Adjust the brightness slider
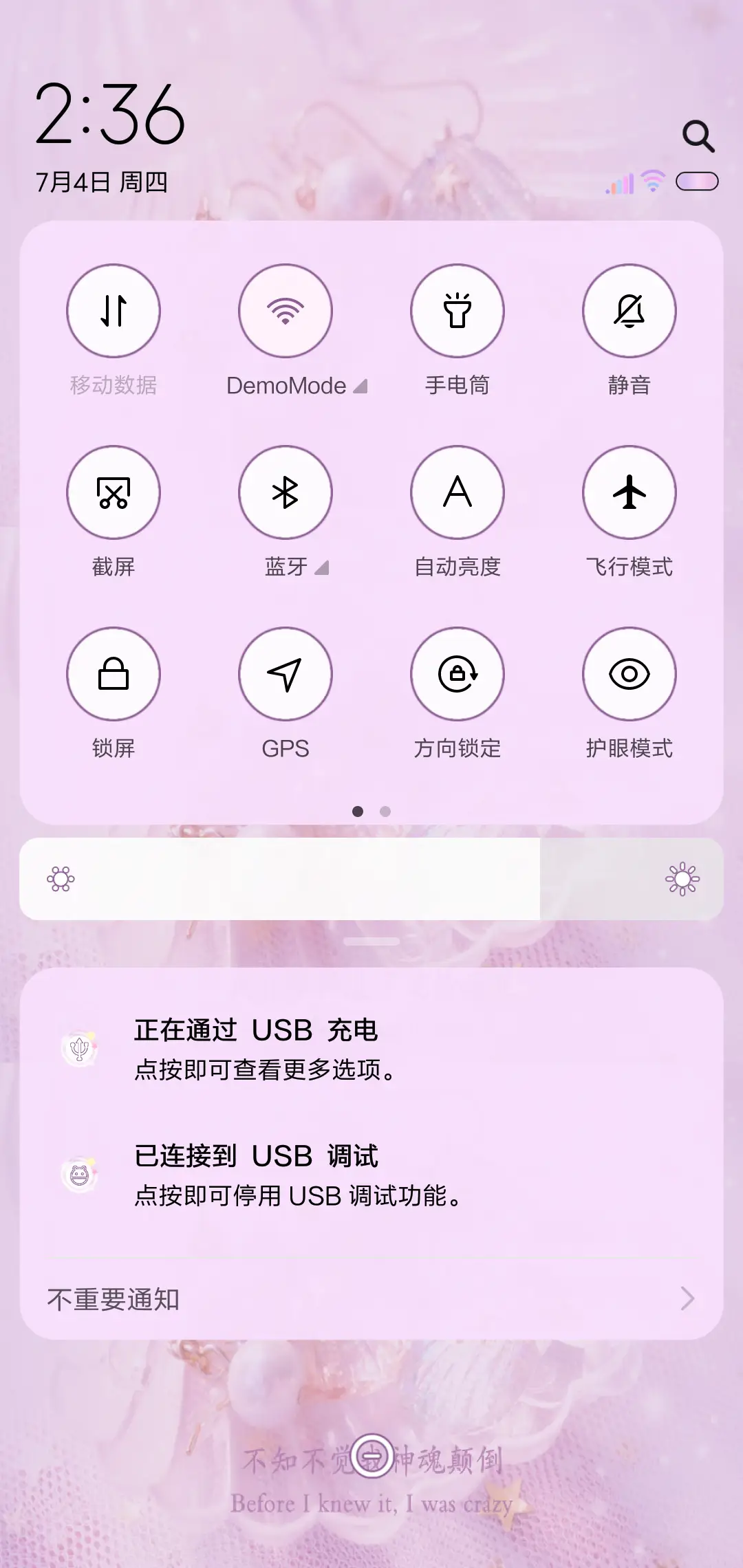Image resolution: width=743 pixels, height=1568 pixels. 371,879
